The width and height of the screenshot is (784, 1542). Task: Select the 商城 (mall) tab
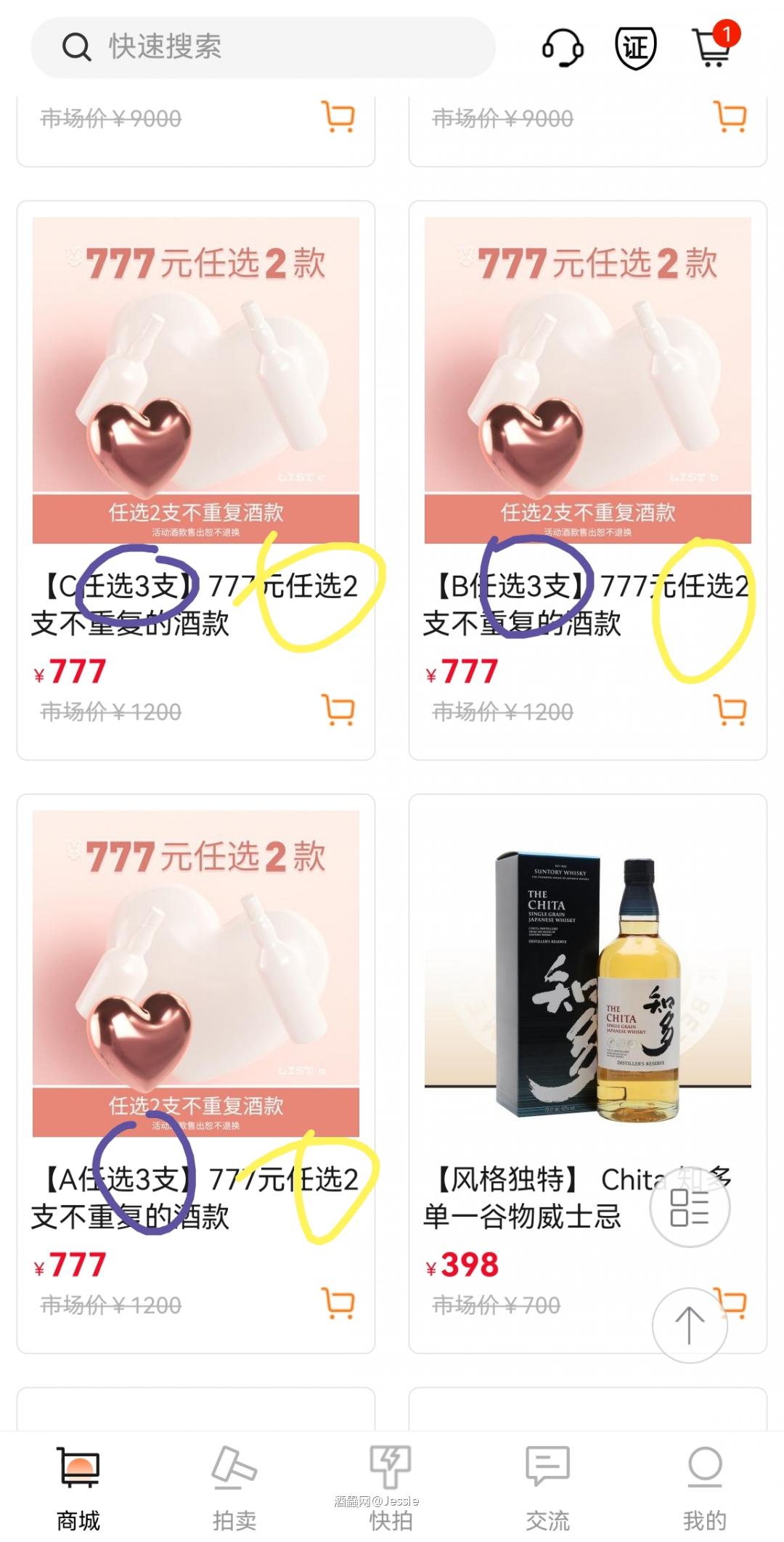point(78,1481)
